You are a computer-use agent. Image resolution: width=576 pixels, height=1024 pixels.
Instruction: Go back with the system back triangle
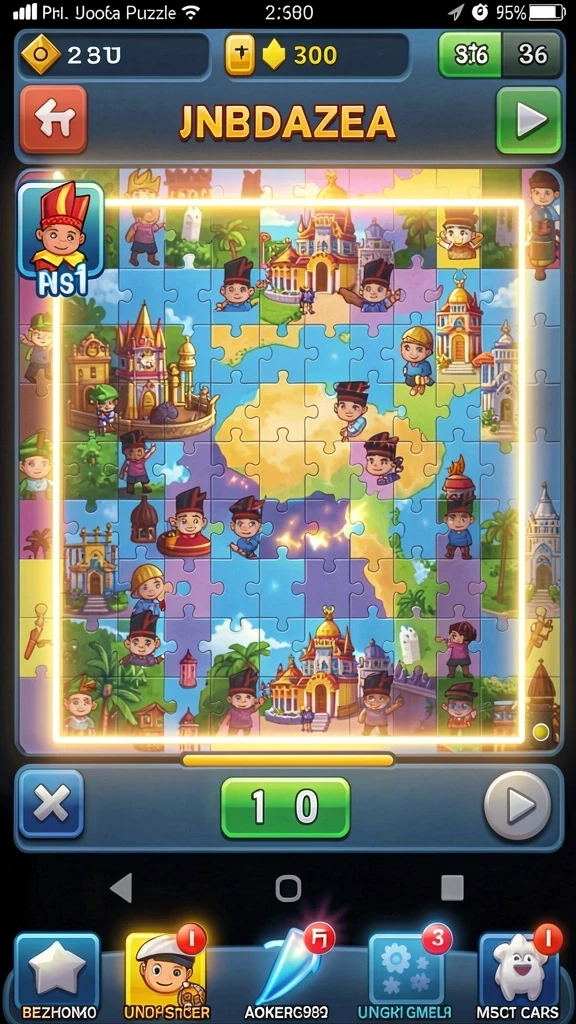click(122, 888)
